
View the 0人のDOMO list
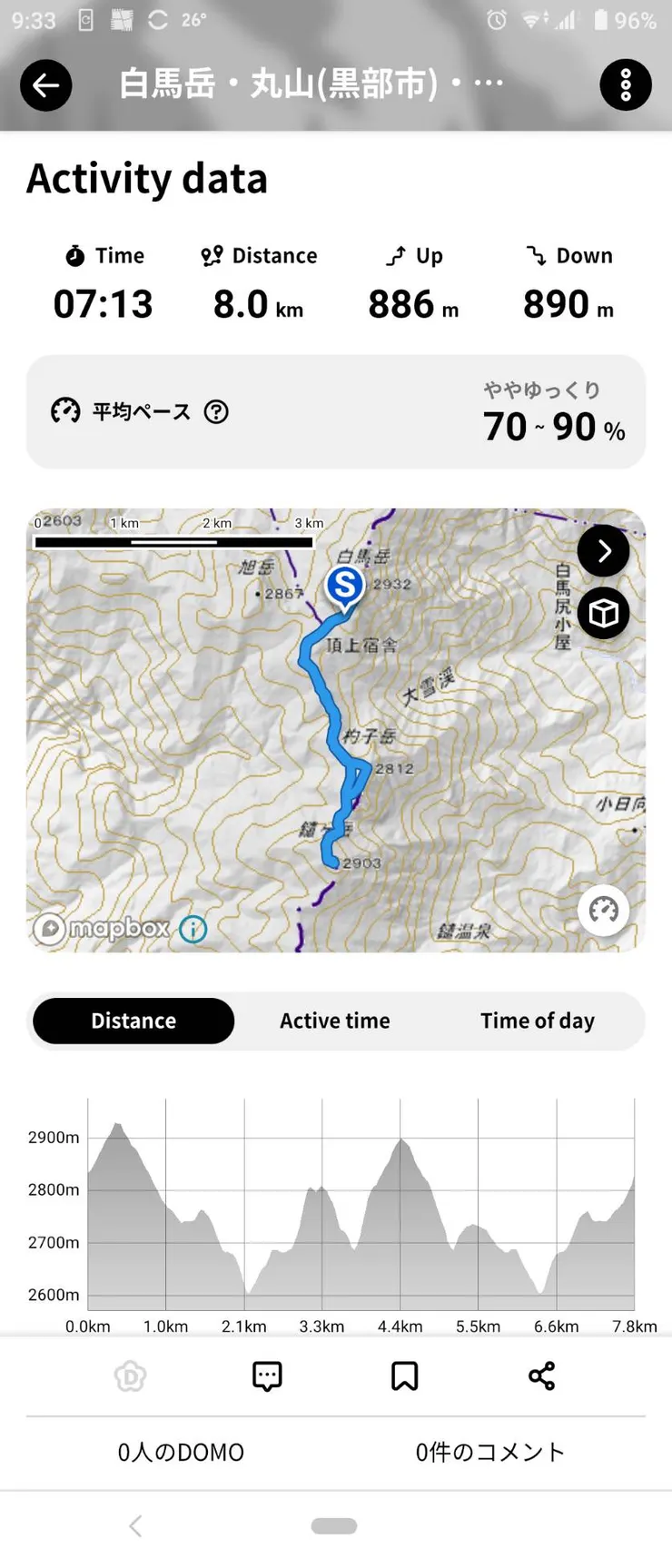(181, 1452)
